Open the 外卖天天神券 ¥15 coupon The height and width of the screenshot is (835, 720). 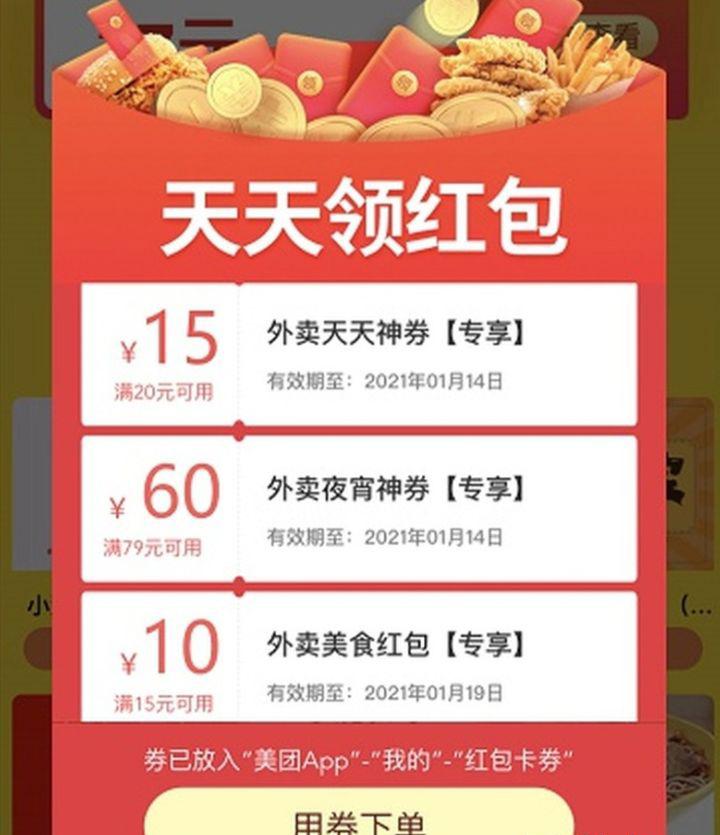coord(358,355)
